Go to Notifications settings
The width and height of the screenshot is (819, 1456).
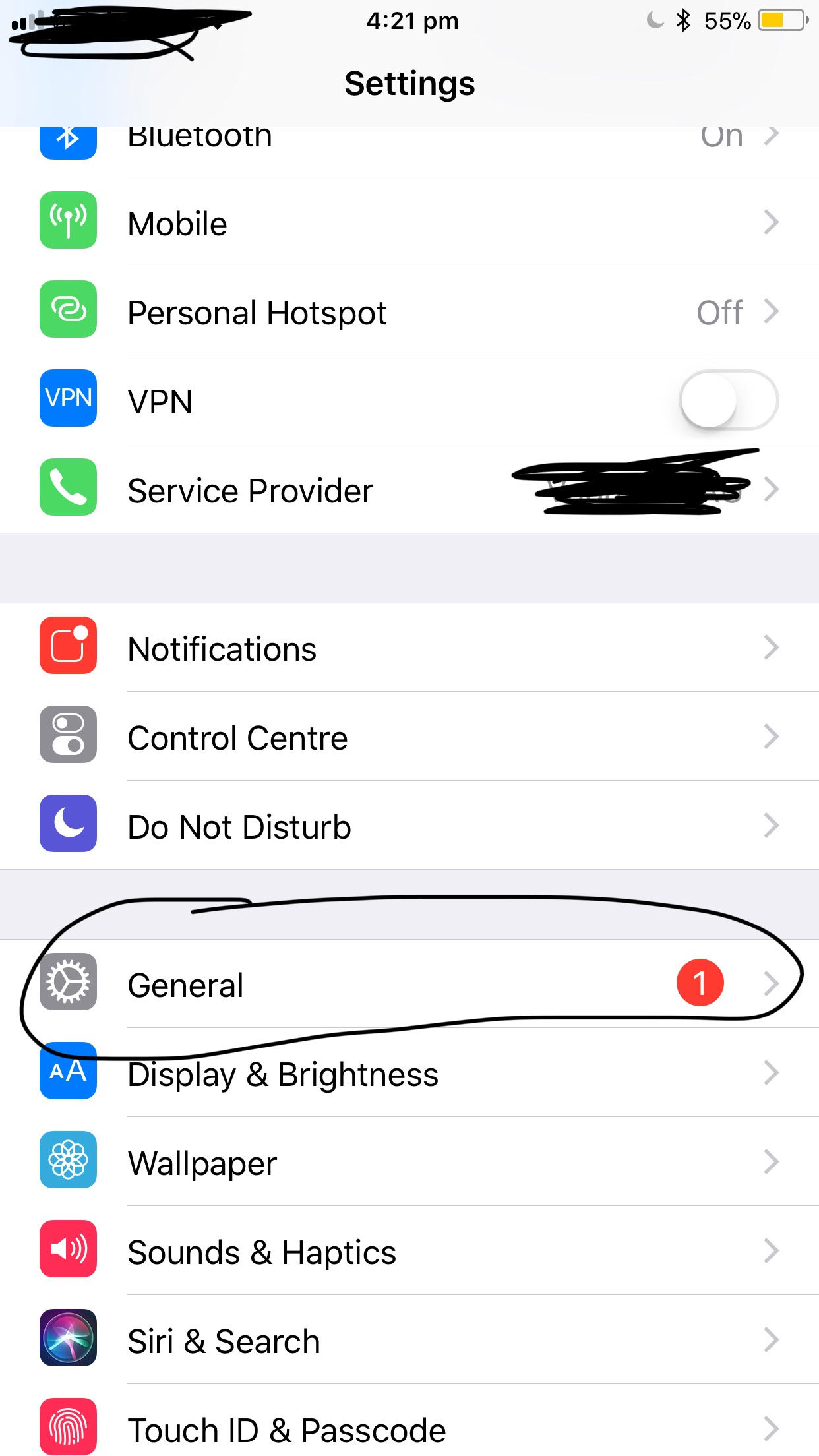coord(409,648)
